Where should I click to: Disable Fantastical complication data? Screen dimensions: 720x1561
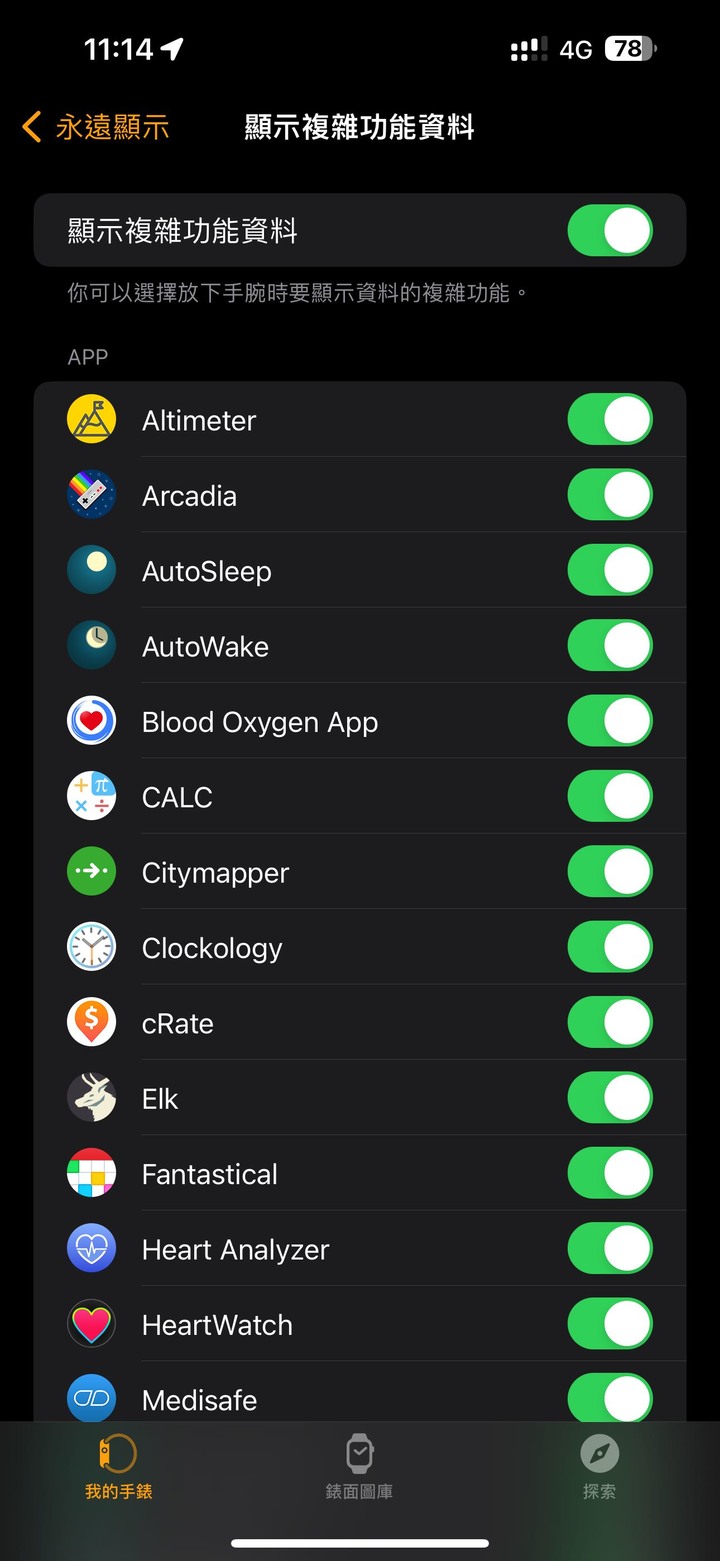click(x=610, y=1173)
